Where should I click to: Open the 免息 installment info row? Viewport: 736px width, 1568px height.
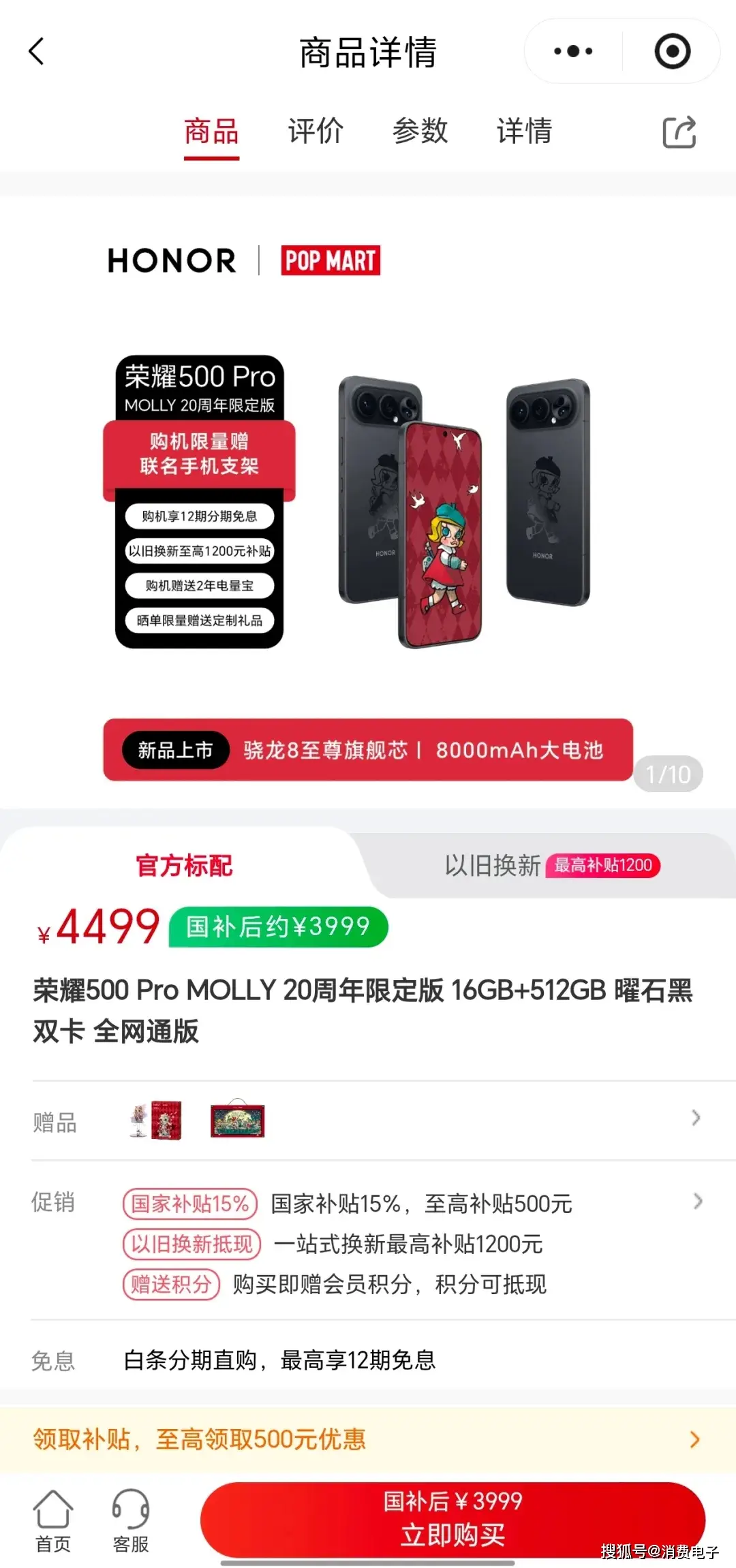pyautogui.click(x=279, y=1360)
